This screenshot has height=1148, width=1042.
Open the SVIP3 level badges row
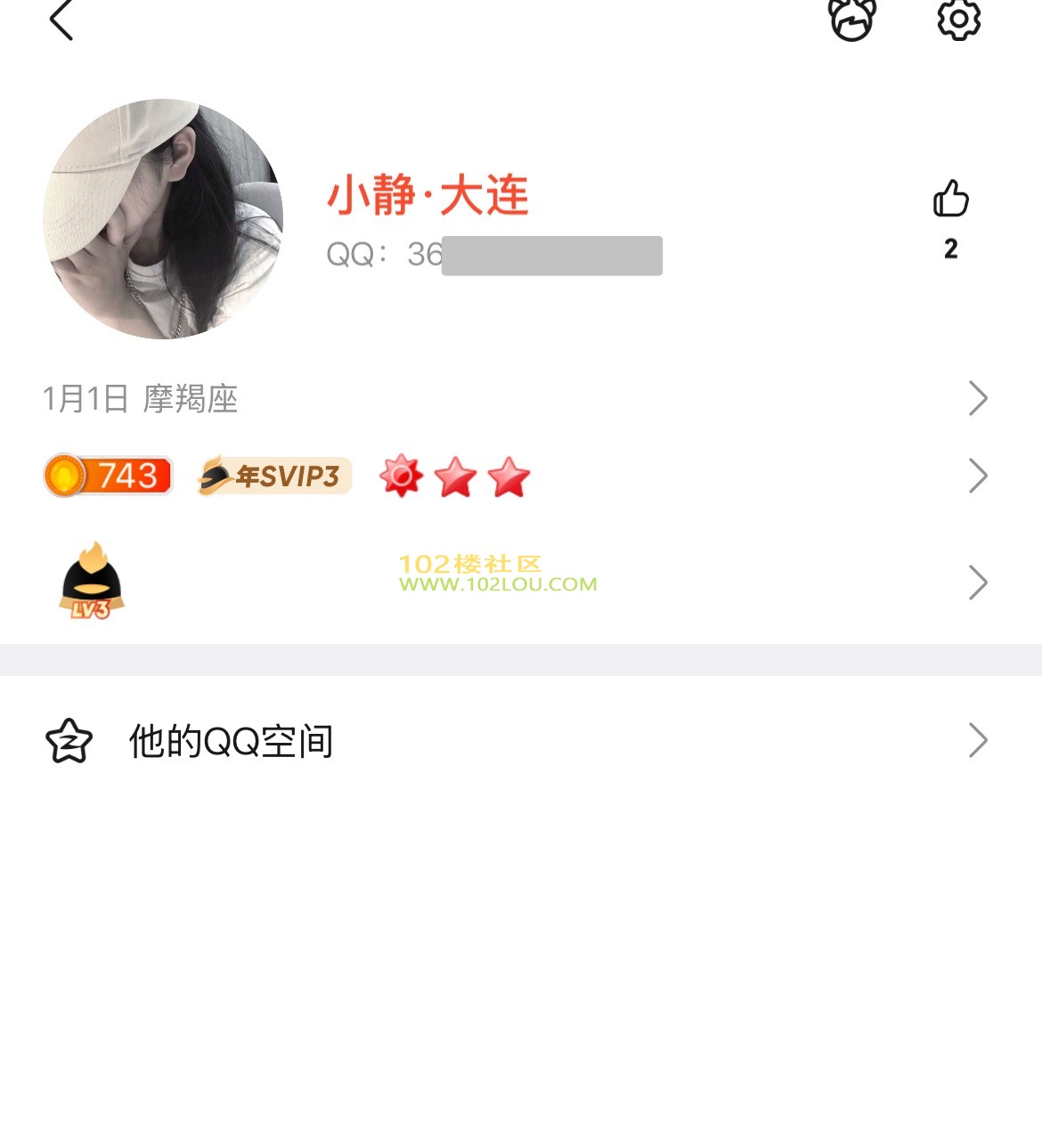click(517, 476)
